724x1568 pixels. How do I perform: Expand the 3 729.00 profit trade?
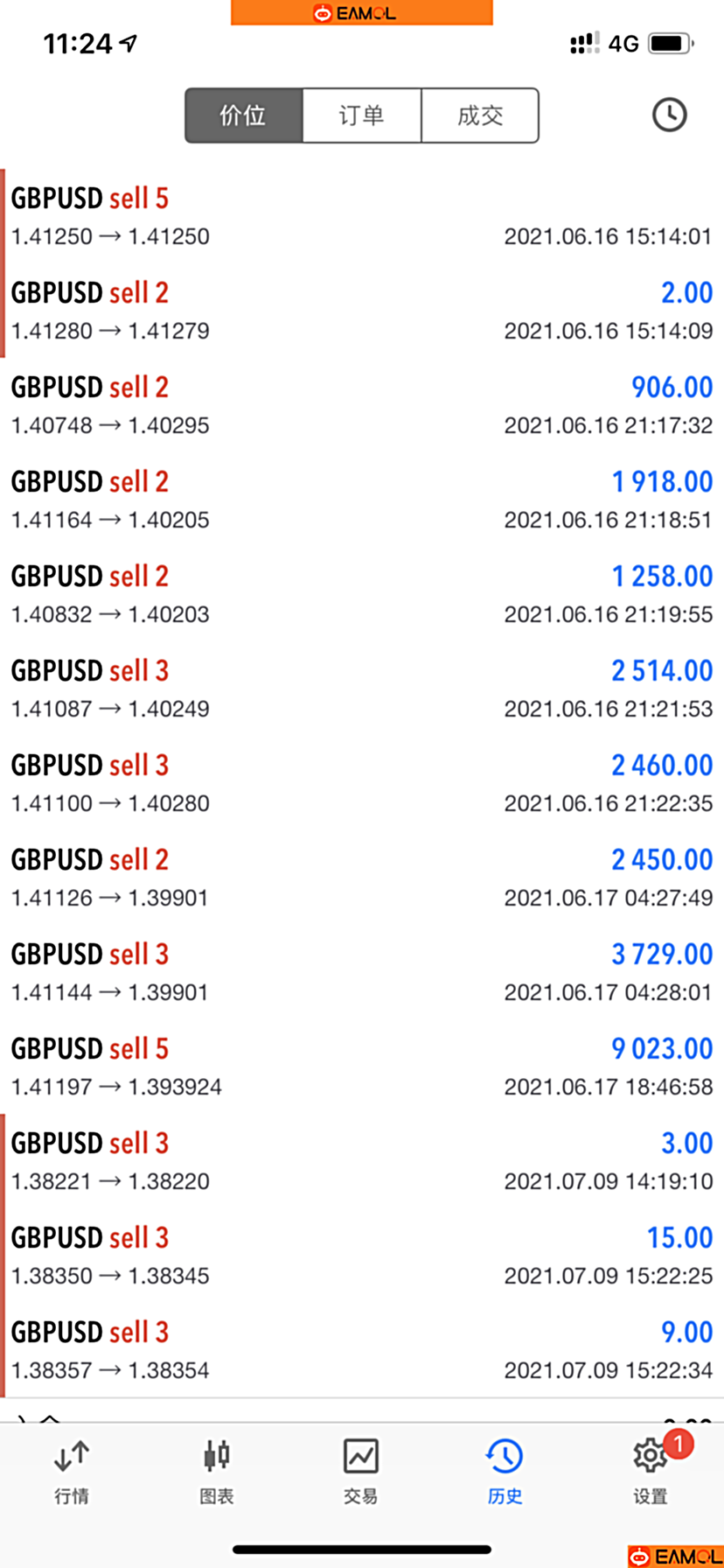click(x=362, y=972)
